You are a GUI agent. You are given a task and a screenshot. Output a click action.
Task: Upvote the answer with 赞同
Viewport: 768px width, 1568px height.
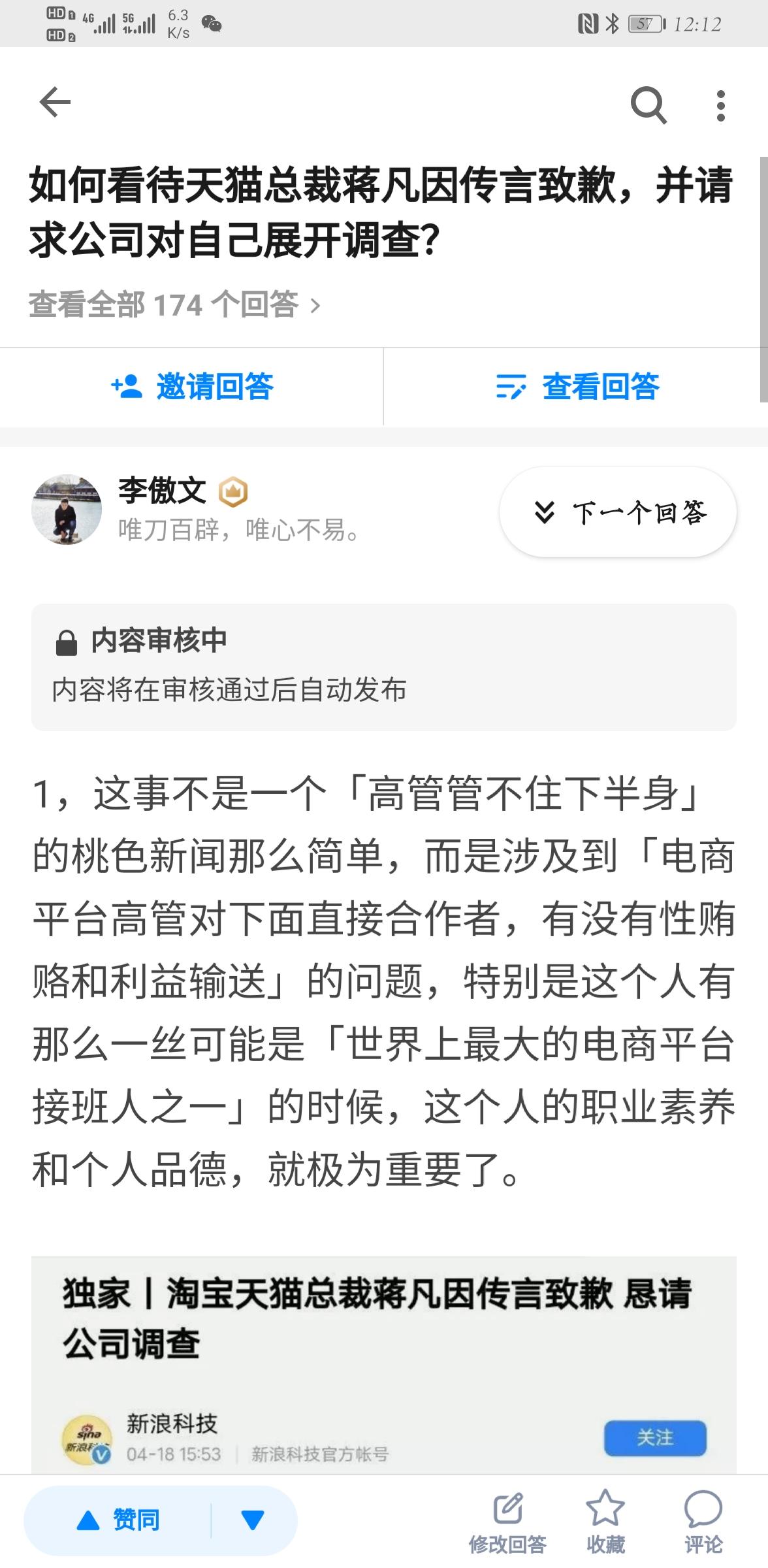tap(119, 1520)
